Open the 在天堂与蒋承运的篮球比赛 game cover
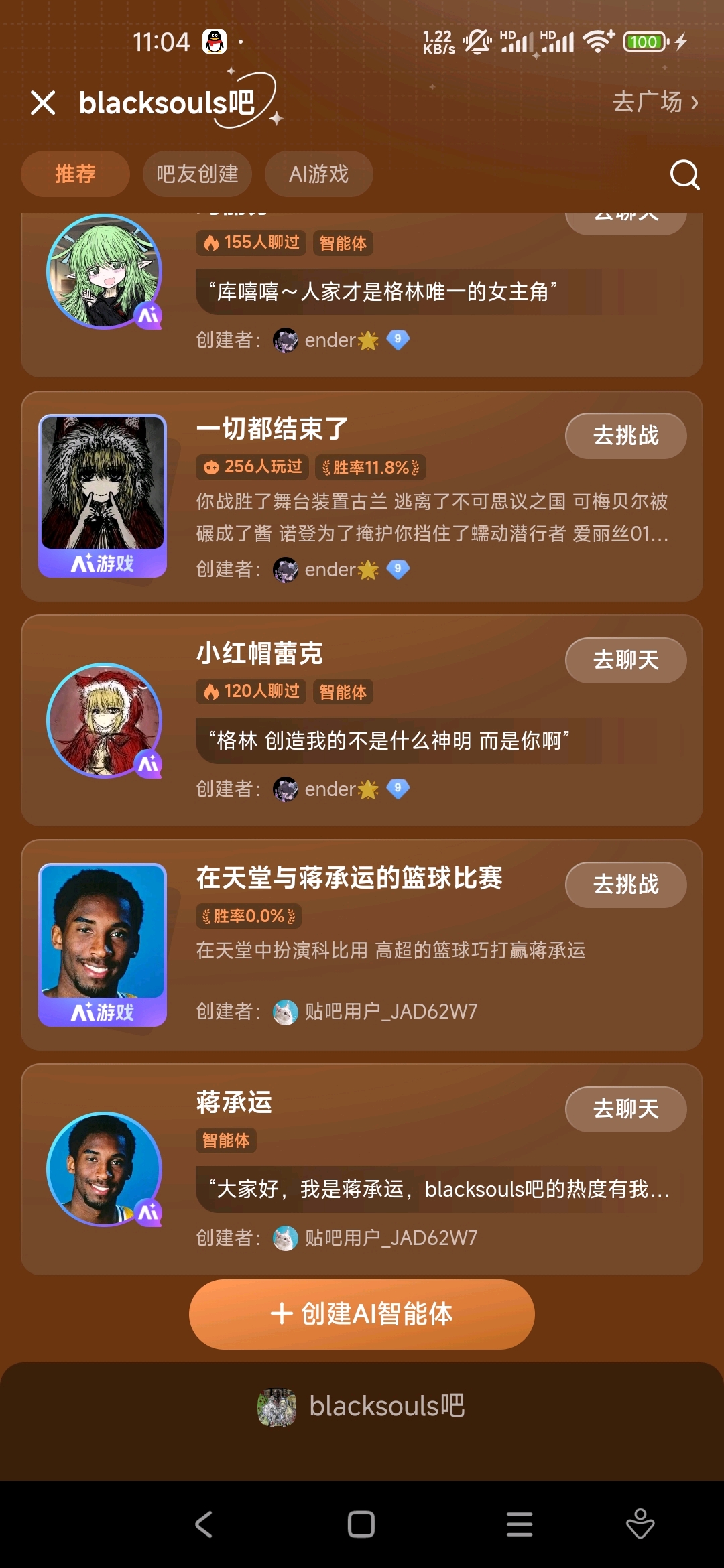The width and height of the screenshot is (724, 1568). point(103,945)
